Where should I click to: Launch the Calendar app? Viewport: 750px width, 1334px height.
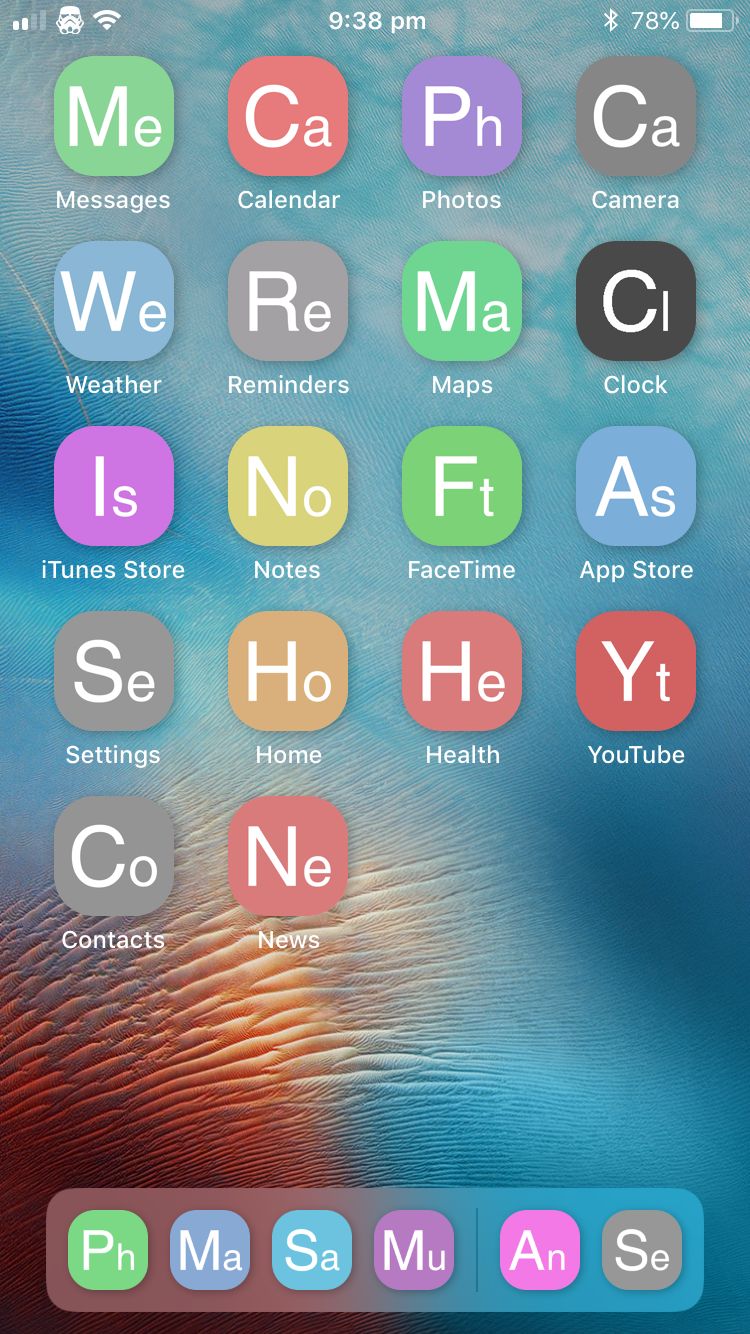click(288, 116)
